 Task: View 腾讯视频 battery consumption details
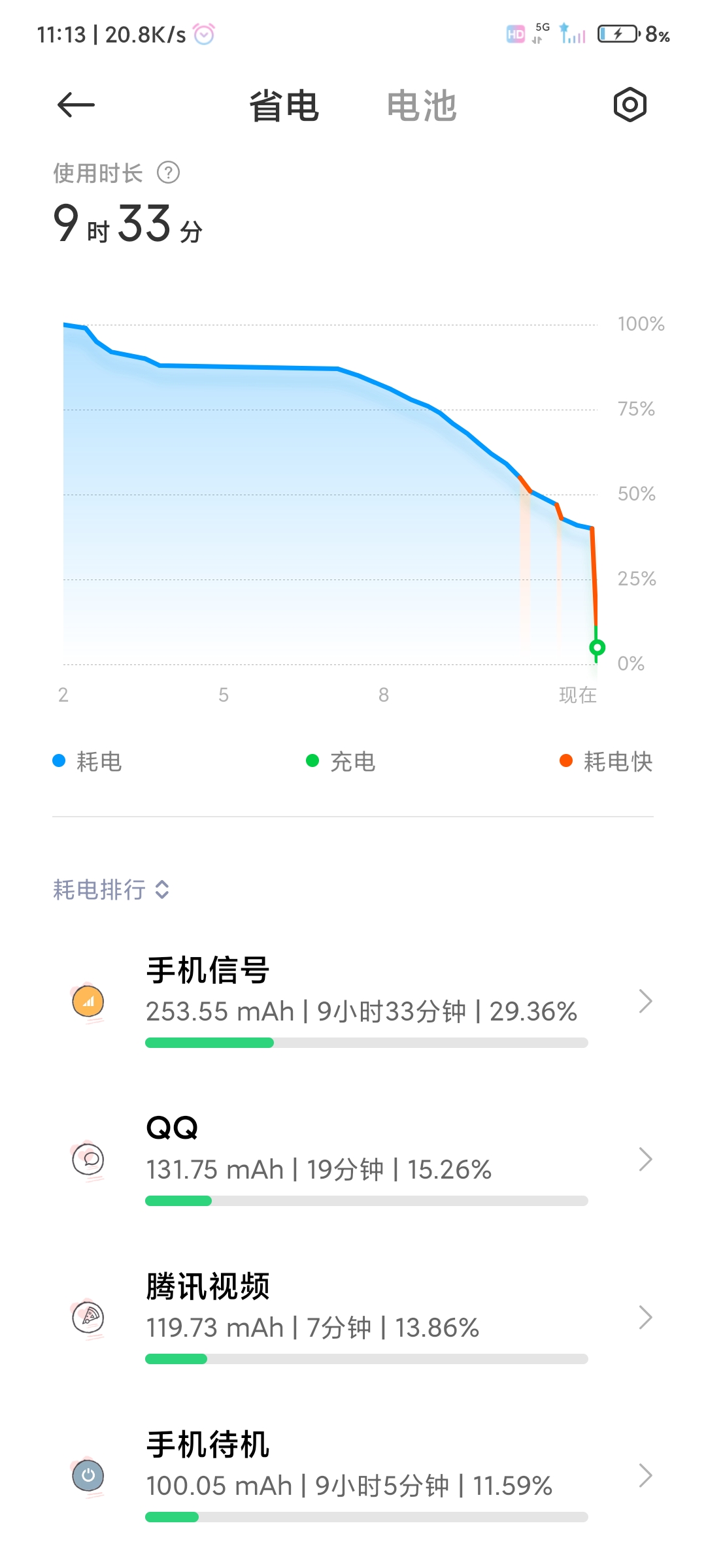coord(353,1317)
